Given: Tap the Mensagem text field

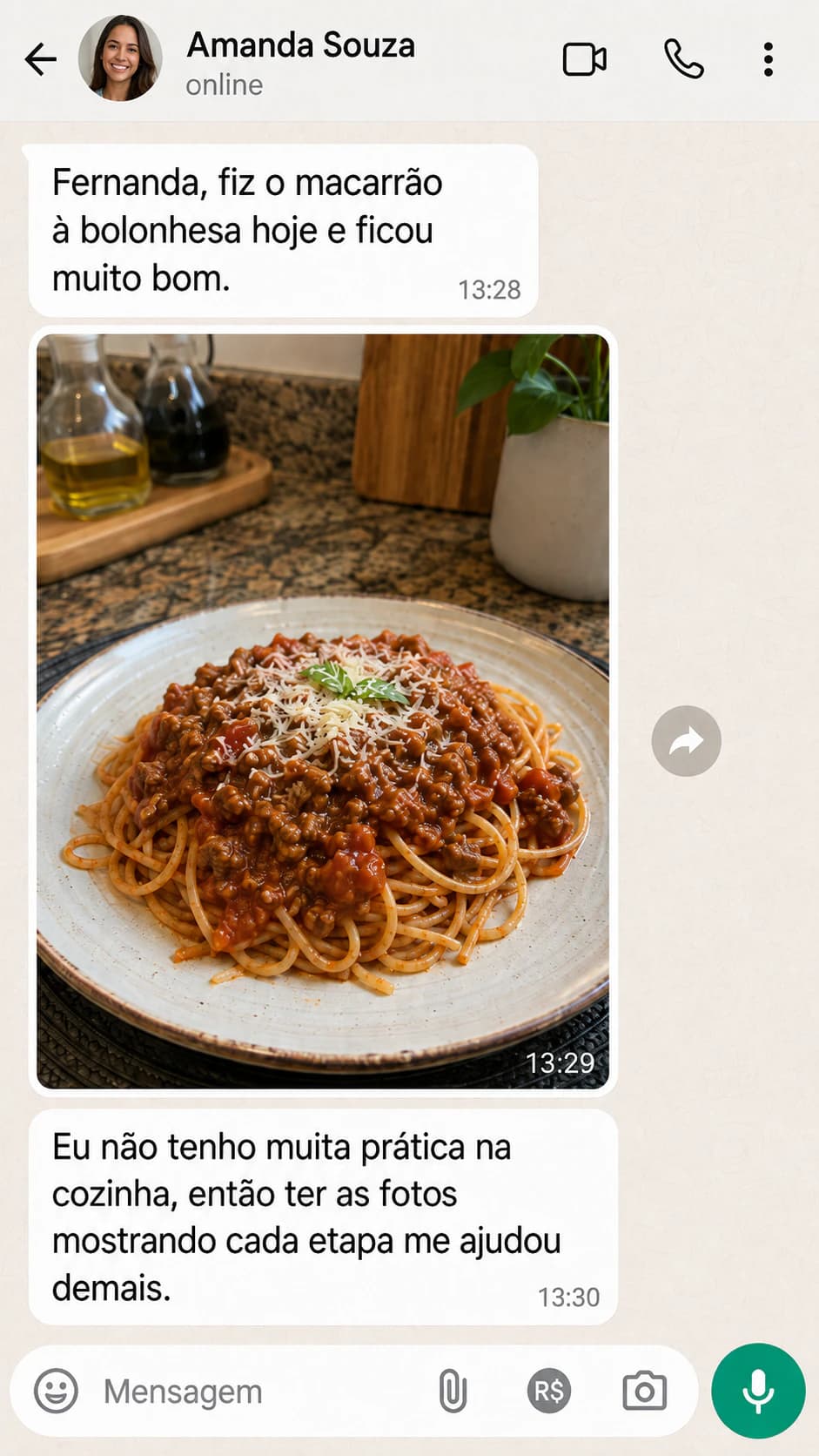Looking at the screenshot, I should (x=261, y=1391).
